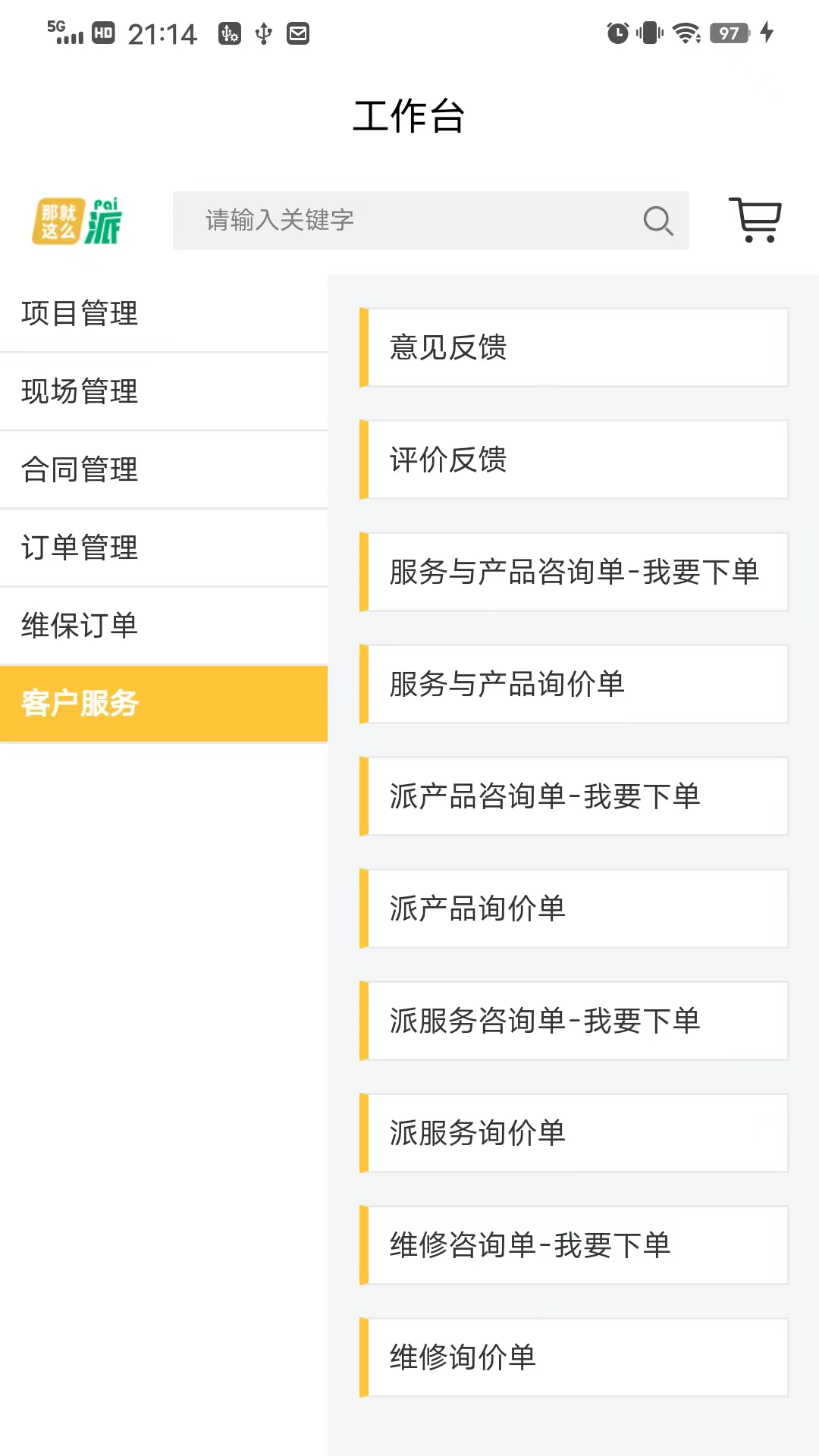
Task: Open 派产品询价单
Action: (574, 908)
